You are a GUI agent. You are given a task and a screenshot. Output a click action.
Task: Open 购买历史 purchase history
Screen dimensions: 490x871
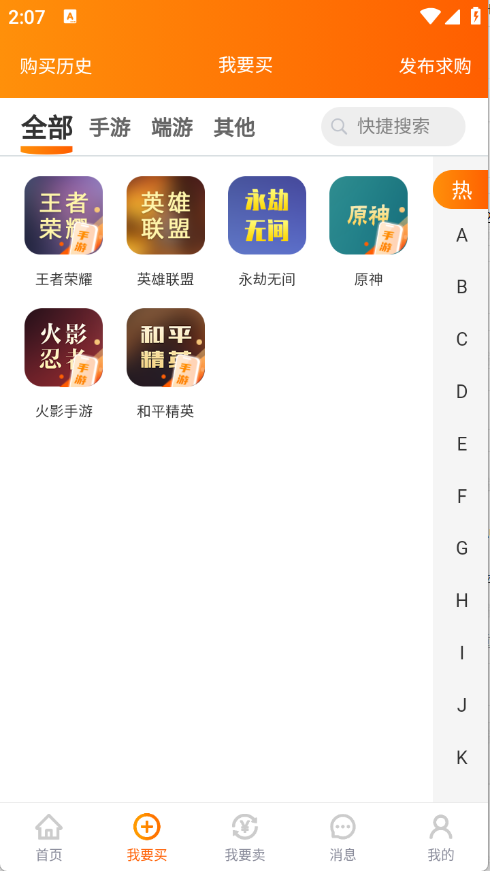[x=56, y=66]
